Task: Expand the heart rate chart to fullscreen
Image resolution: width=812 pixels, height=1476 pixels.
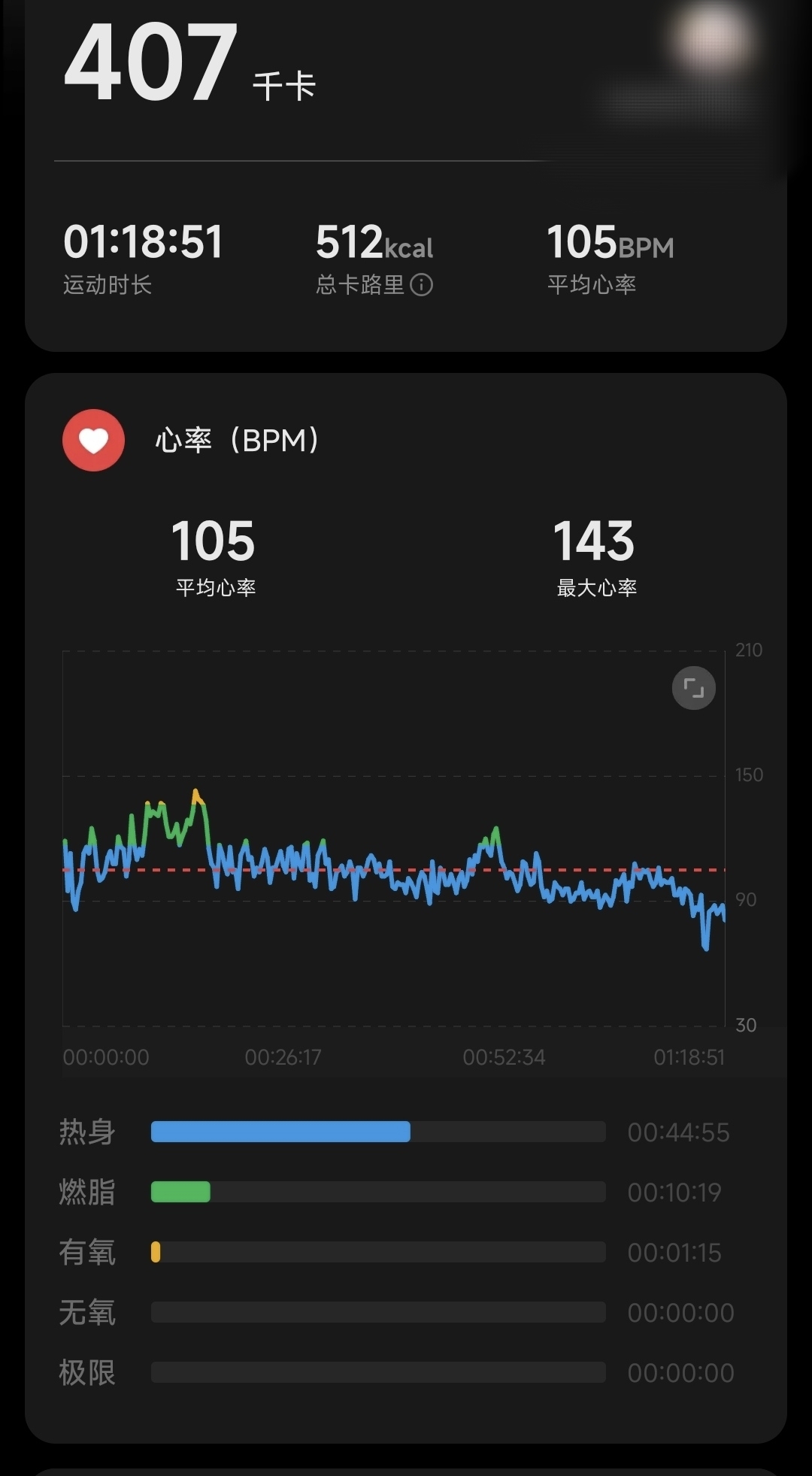Action: 693,688
